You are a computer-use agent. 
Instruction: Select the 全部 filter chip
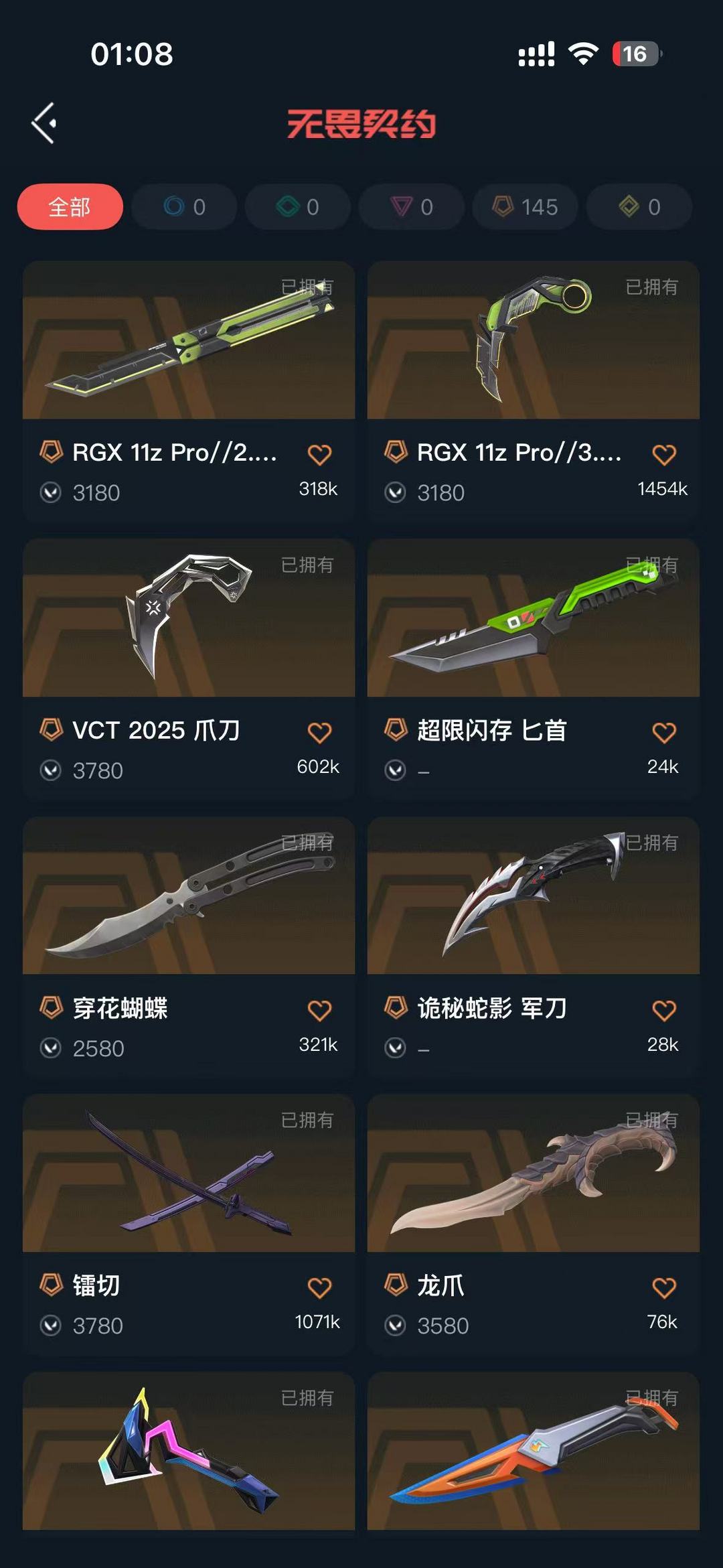70,207
